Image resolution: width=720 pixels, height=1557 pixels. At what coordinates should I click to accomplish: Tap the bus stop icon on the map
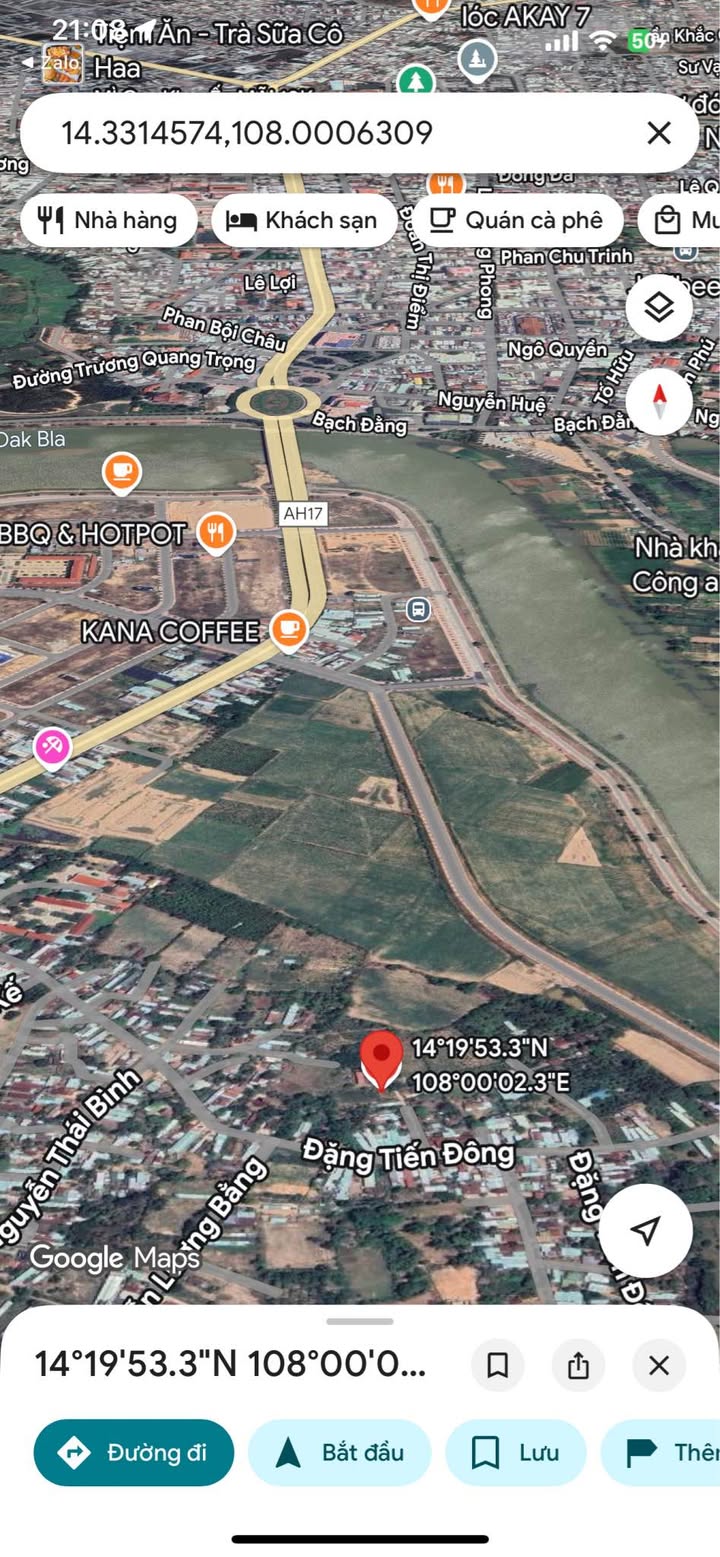[418, 608]
